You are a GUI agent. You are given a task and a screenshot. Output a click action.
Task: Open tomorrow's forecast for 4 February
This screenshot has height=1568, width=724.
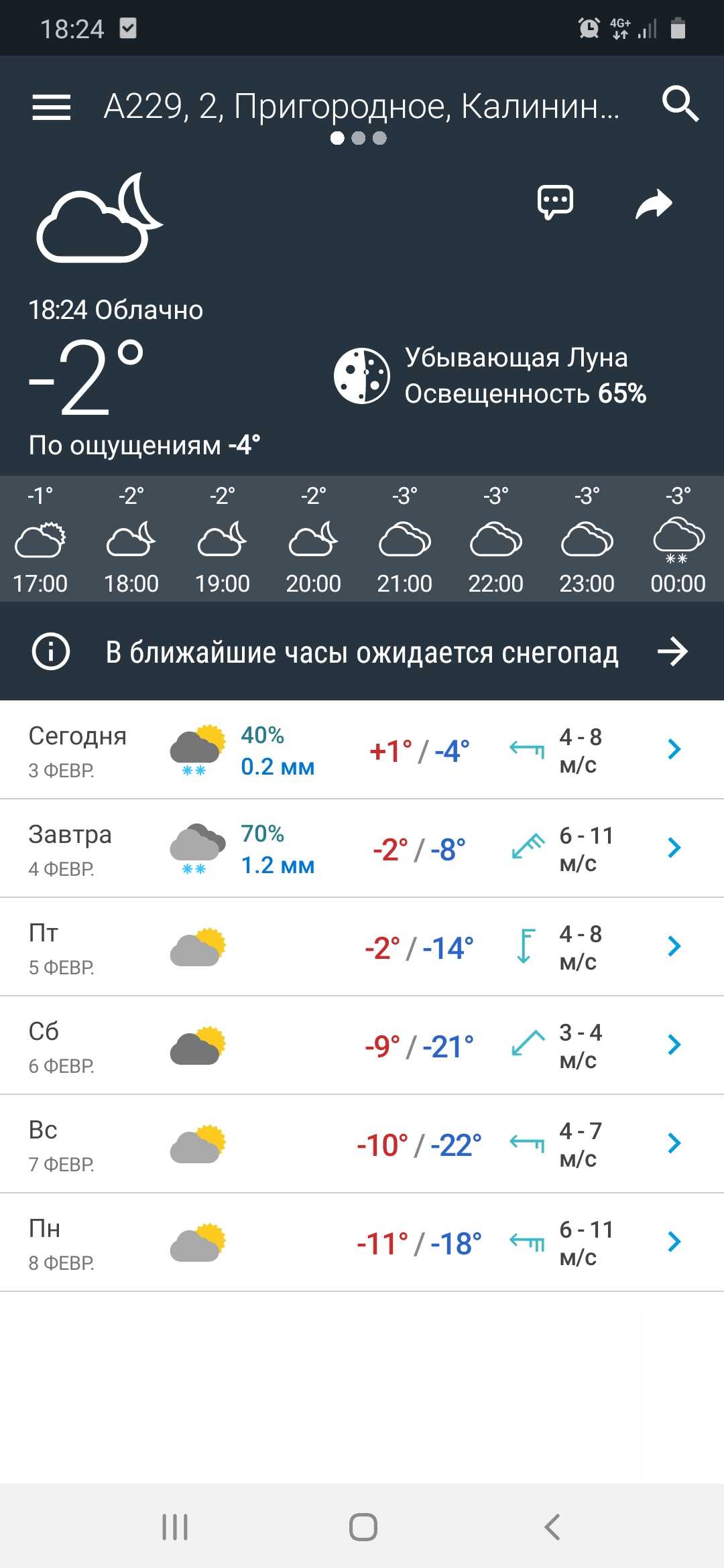click(362, 848)
